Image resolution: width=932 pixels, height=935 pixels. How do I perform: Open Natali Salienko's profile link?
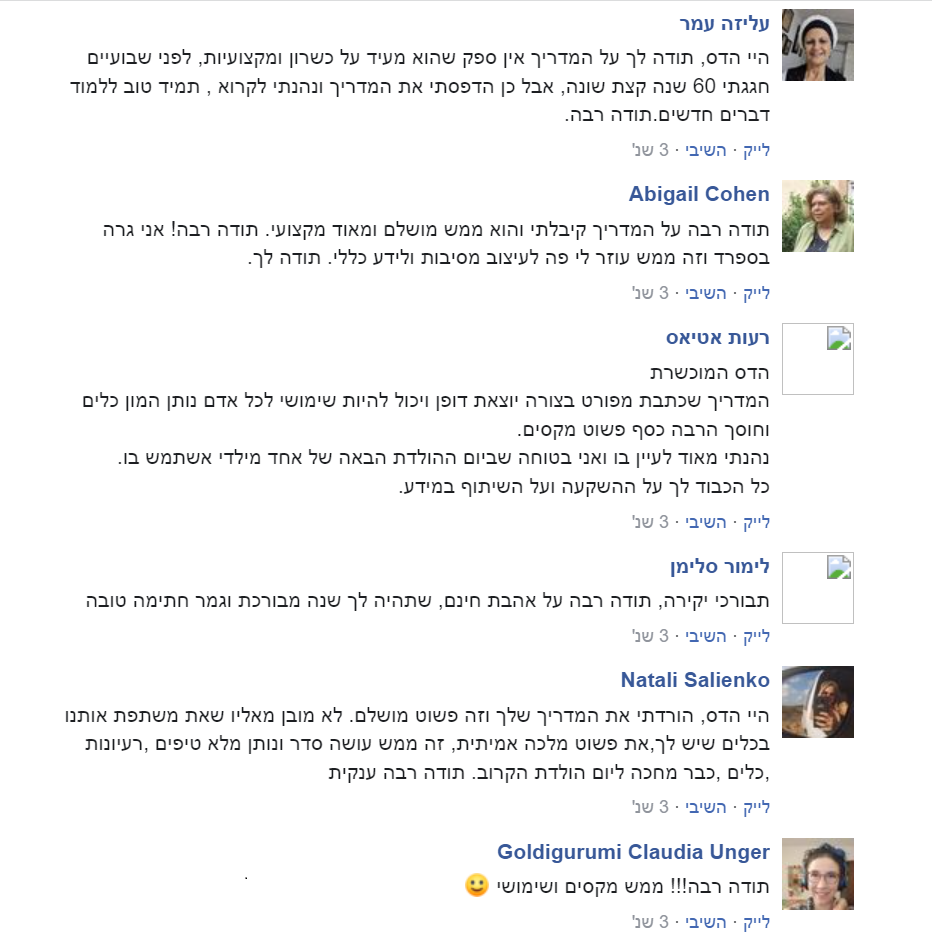pos(695,680)
